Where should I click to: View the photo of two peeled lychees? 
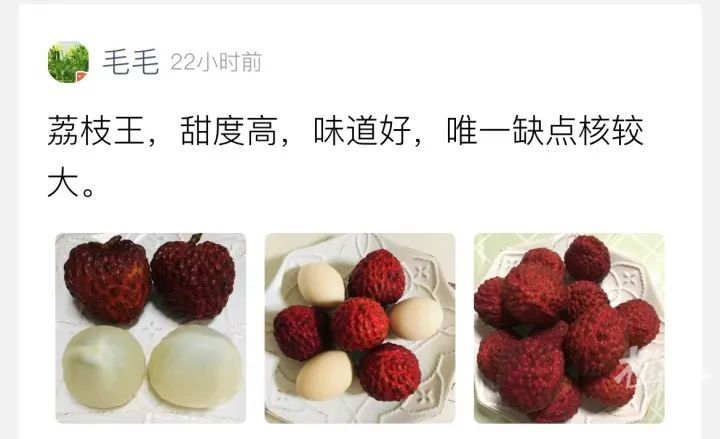pyautogui.click(x=150, y=328)
